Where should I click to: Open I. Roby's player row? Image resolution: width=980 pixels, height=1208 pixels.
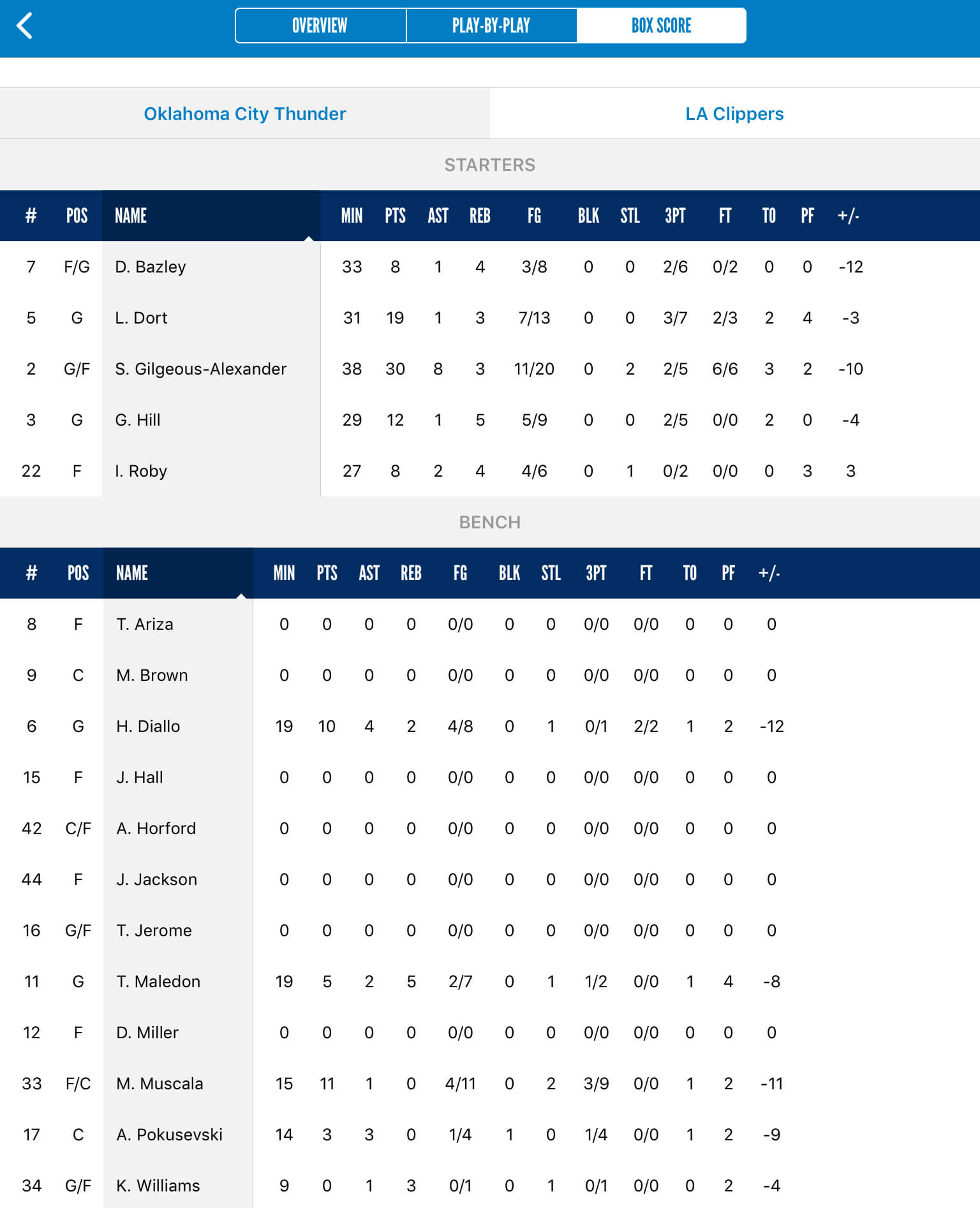(x=141, y=471)
